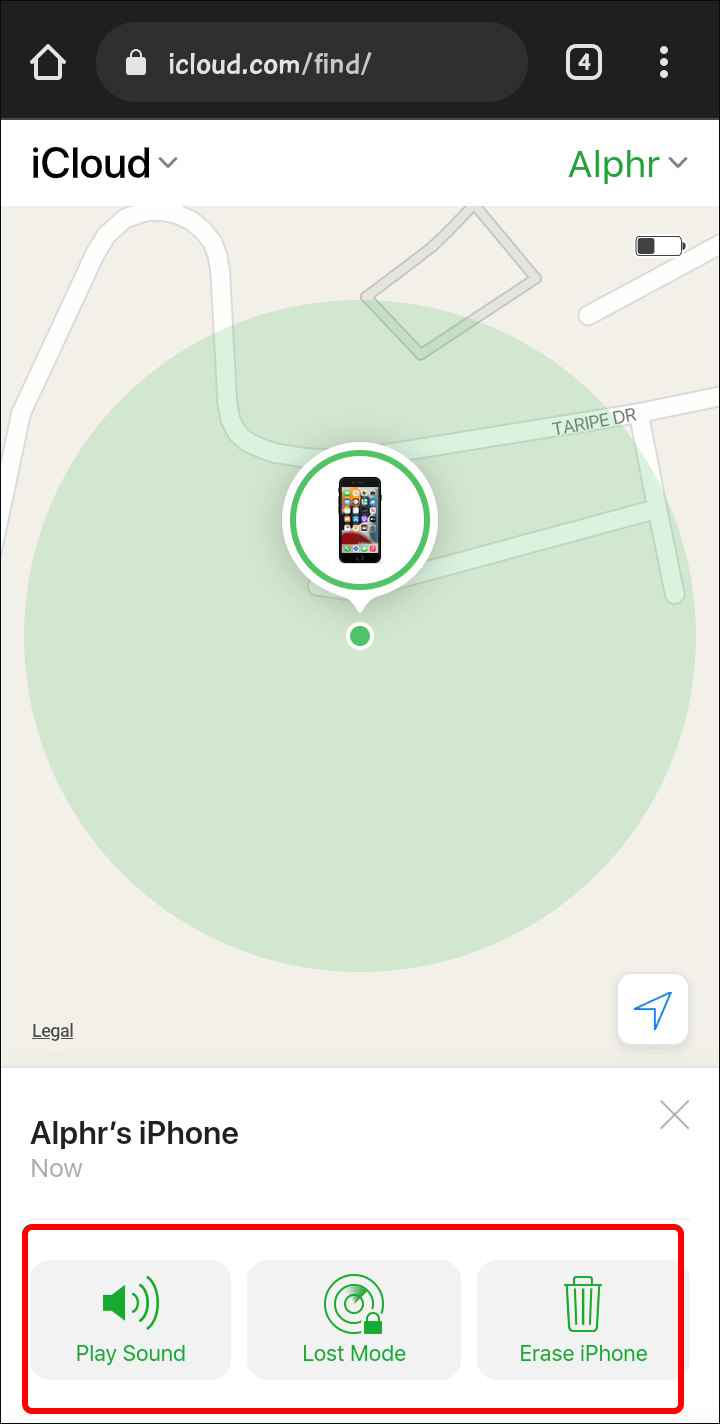The width and height of the screenshot is (720, 1424).
Task: Center map on current location
Action: [x=653, y=1009]
